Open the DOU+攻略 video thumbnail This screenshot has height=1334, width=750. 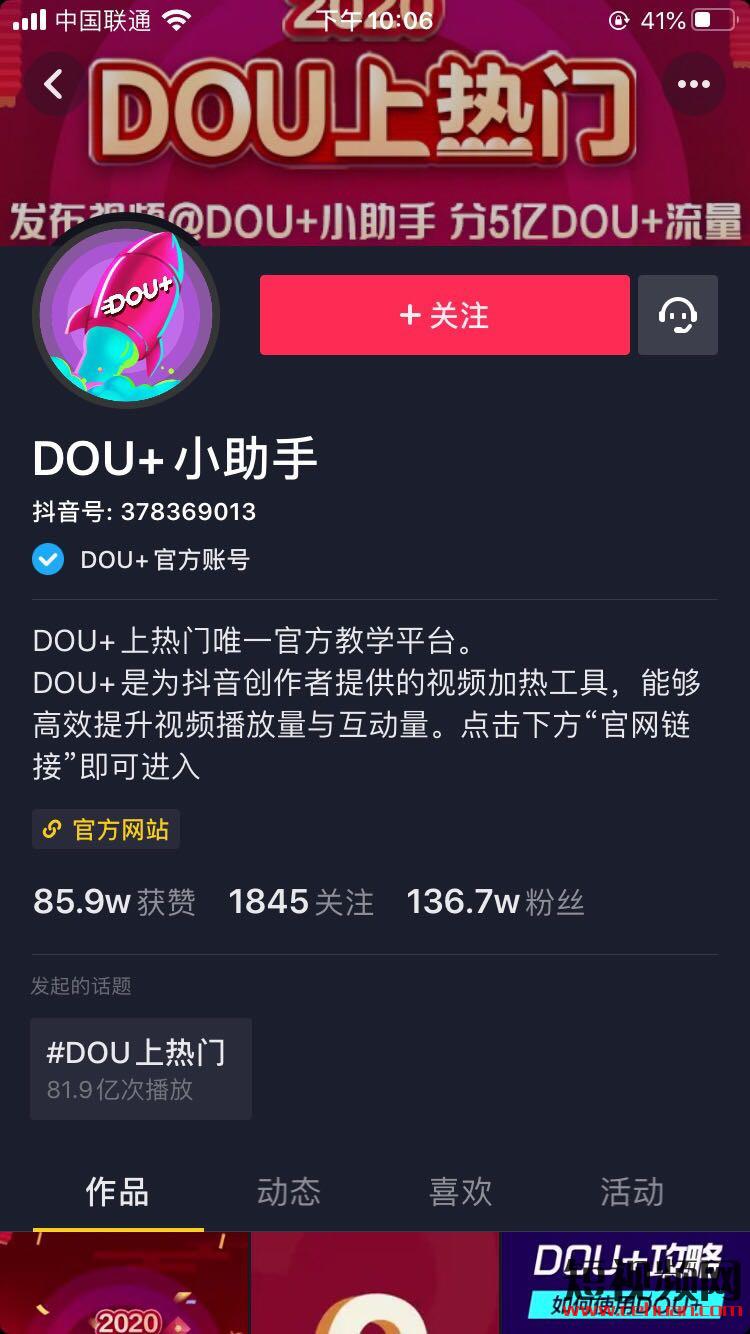pos(625,1285)
